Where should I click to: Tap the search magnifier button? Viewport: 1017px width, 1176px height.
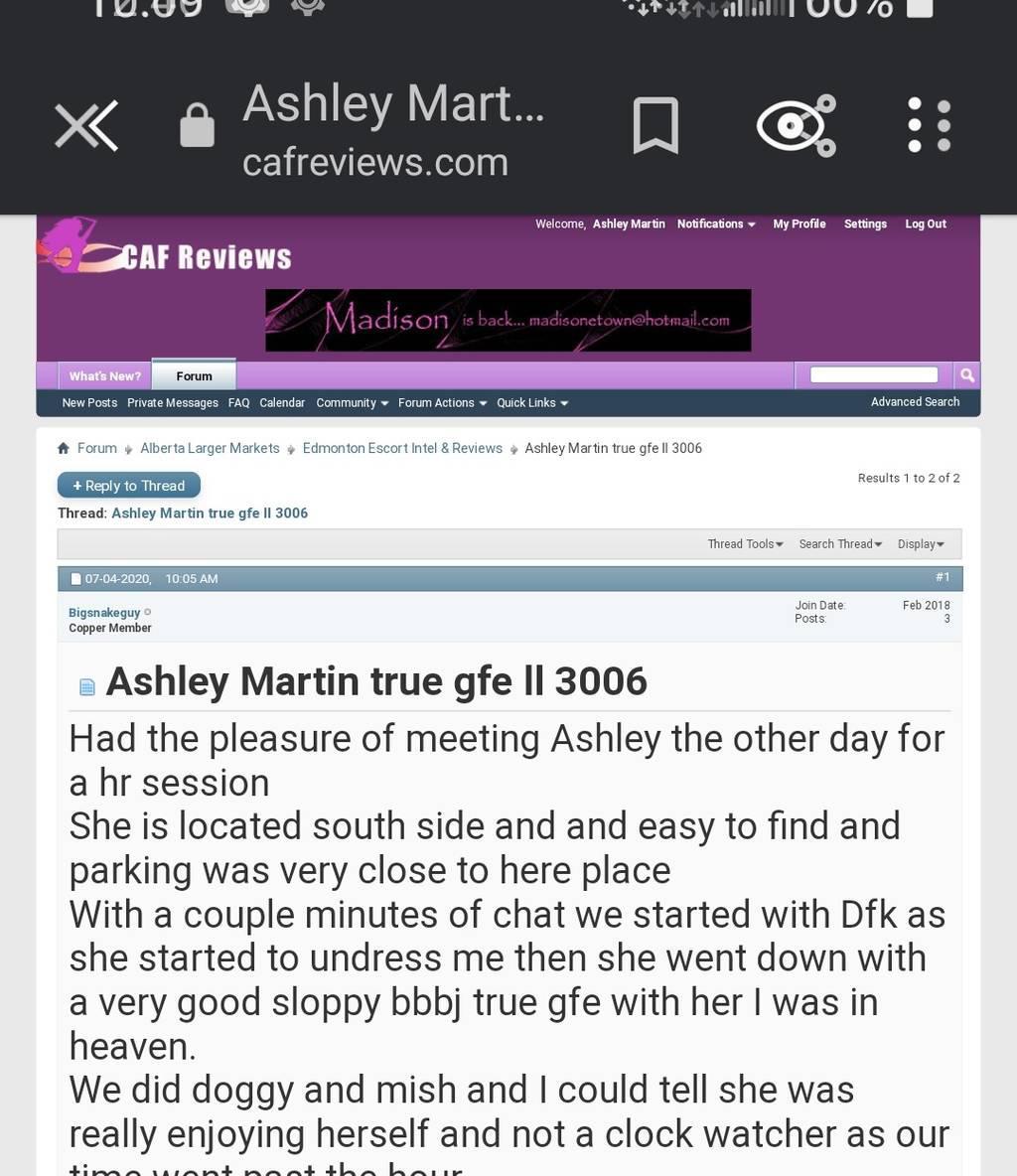point(966,375)
